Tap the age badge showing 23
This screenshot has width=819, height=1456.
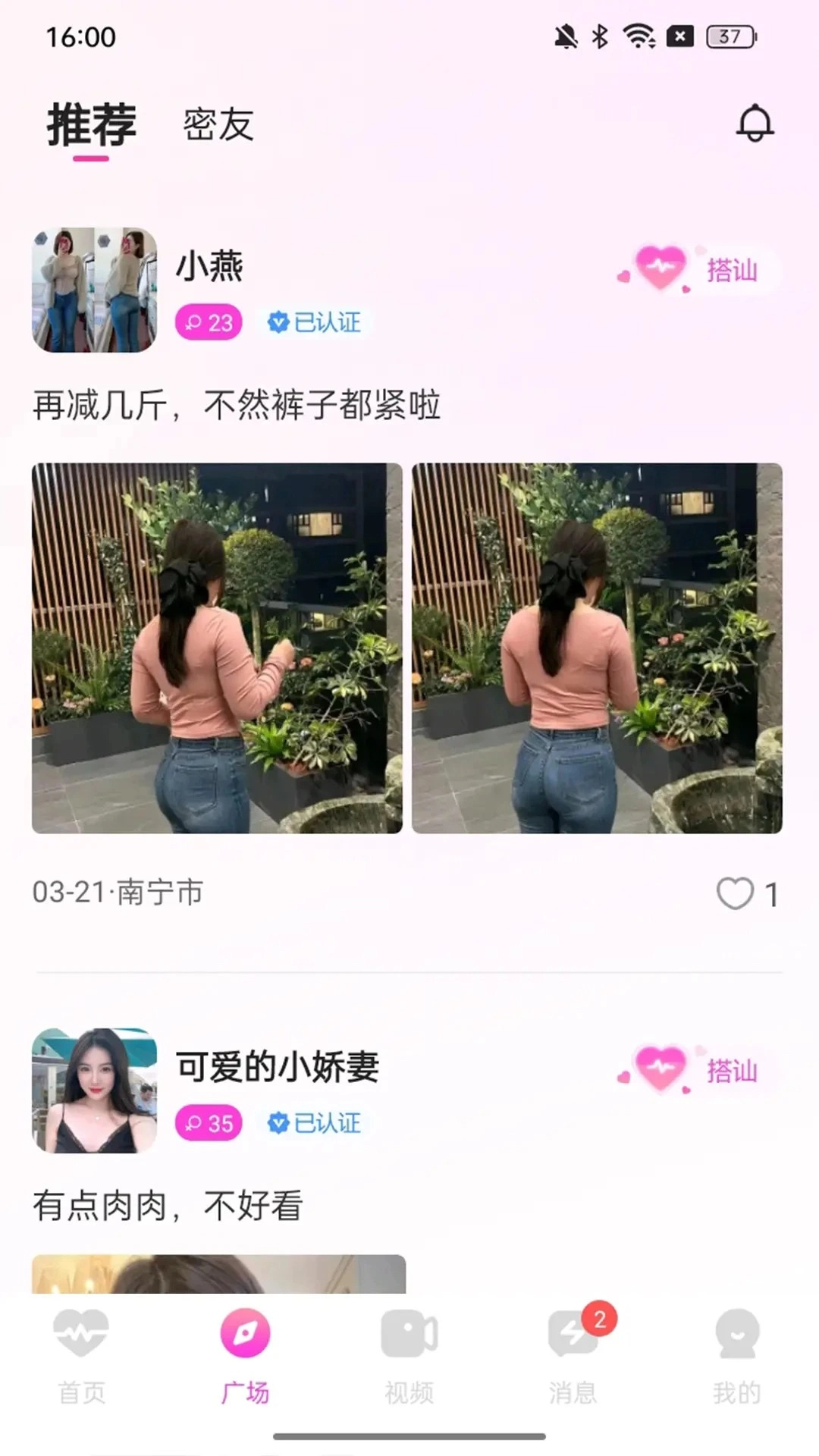208,322
